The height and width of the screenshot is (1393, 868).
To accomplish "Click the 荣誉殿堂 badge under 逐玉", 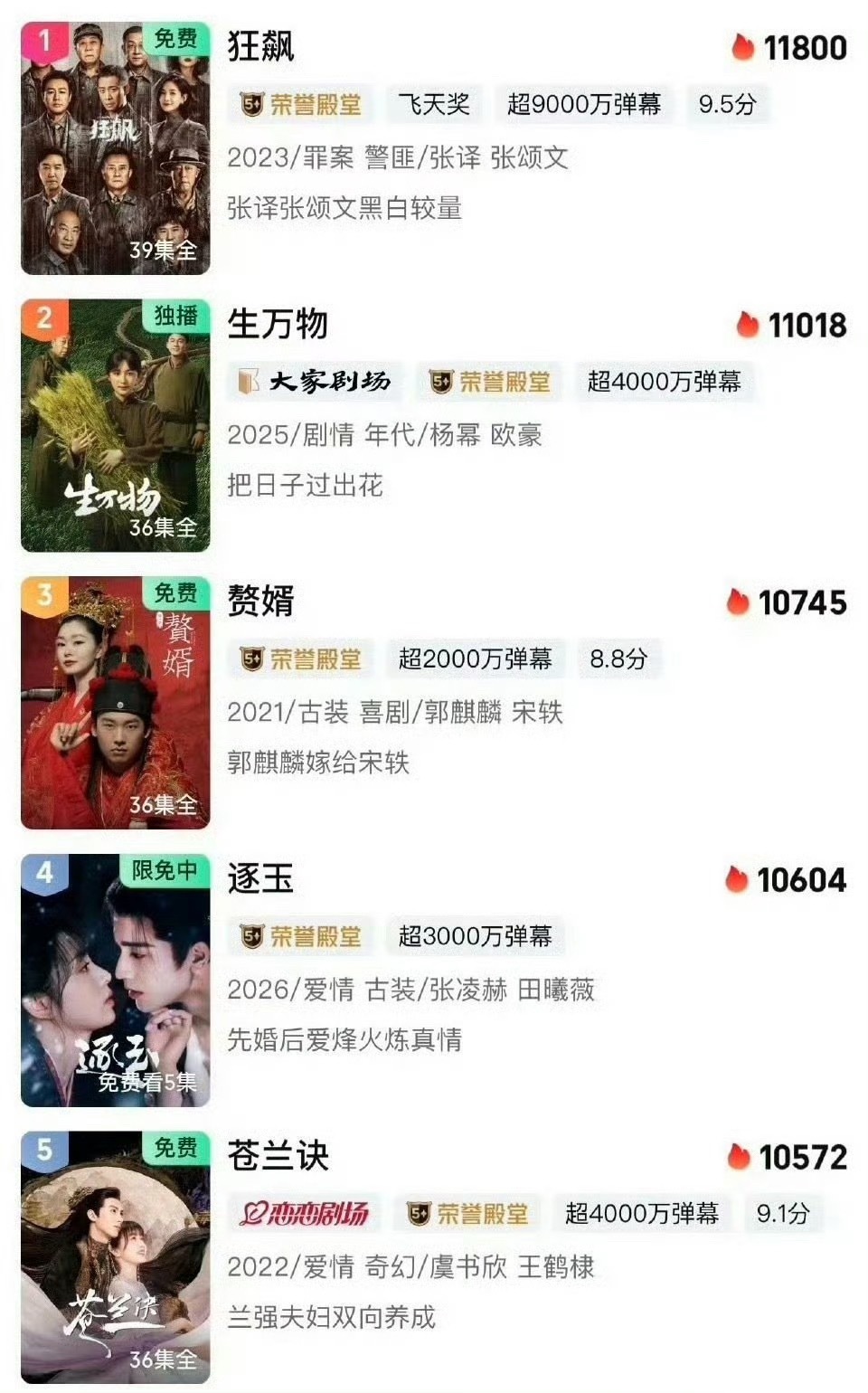I will coord(300,935).
